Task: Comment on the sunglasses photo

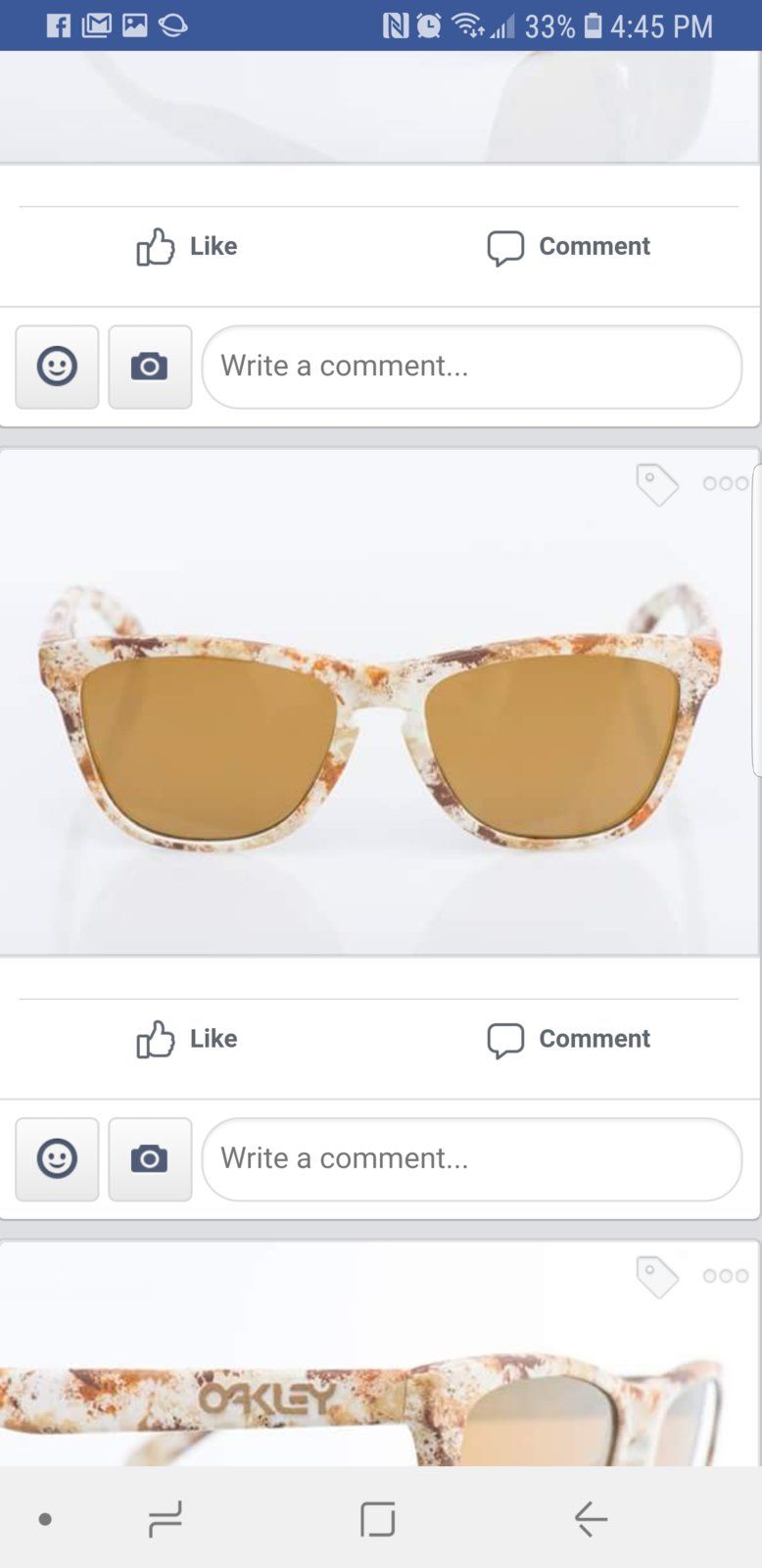Action: (x=568, y=1038)
